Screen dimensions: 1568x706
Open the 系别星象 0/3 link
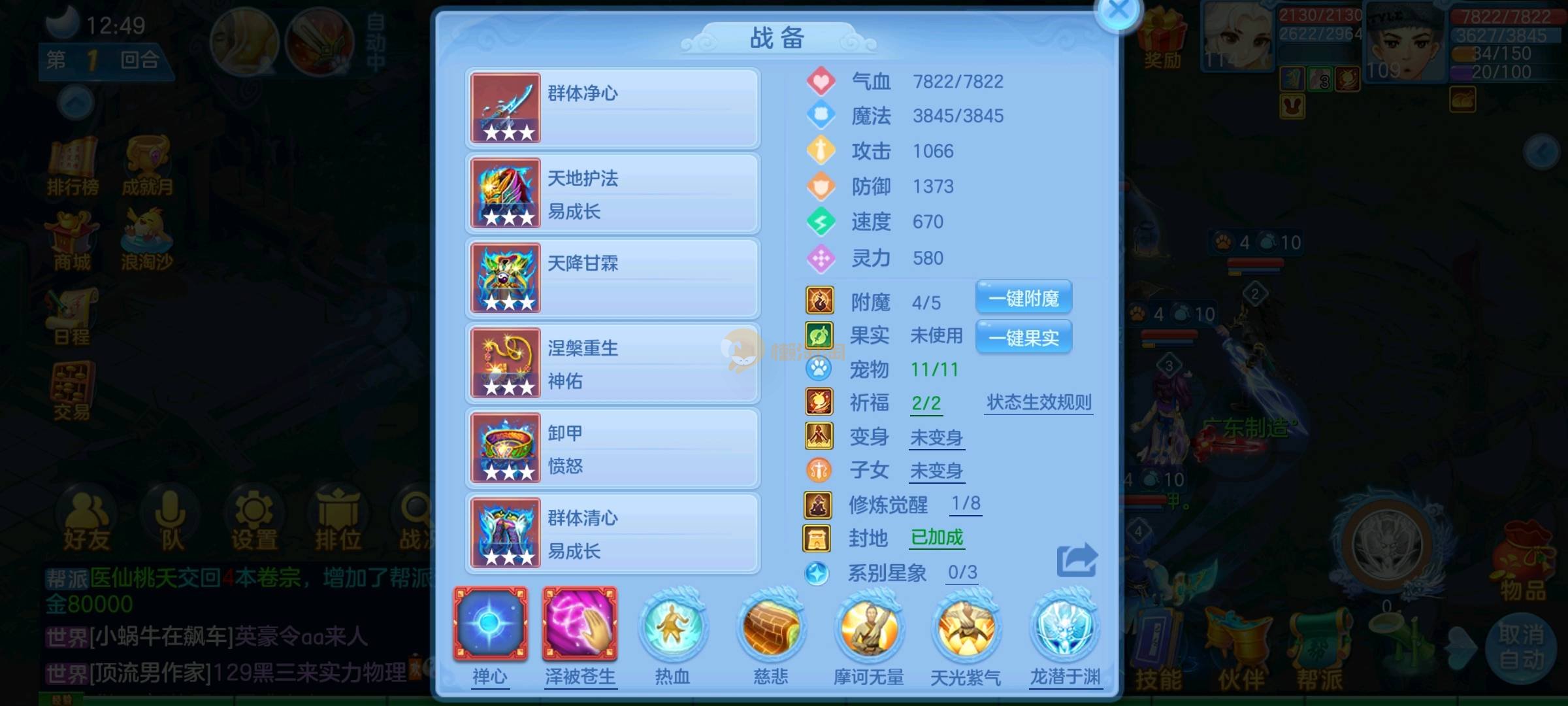coord(962,573)
